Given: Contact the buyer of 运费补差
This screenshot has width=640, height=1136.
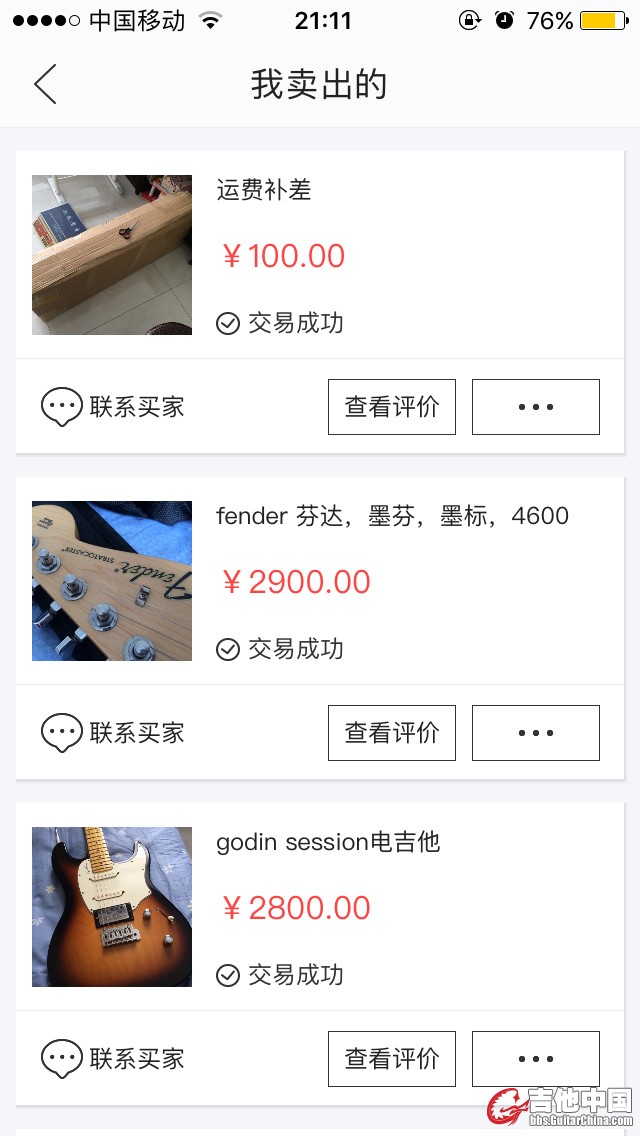Looking at the screenshot, I should click(113, 407).
